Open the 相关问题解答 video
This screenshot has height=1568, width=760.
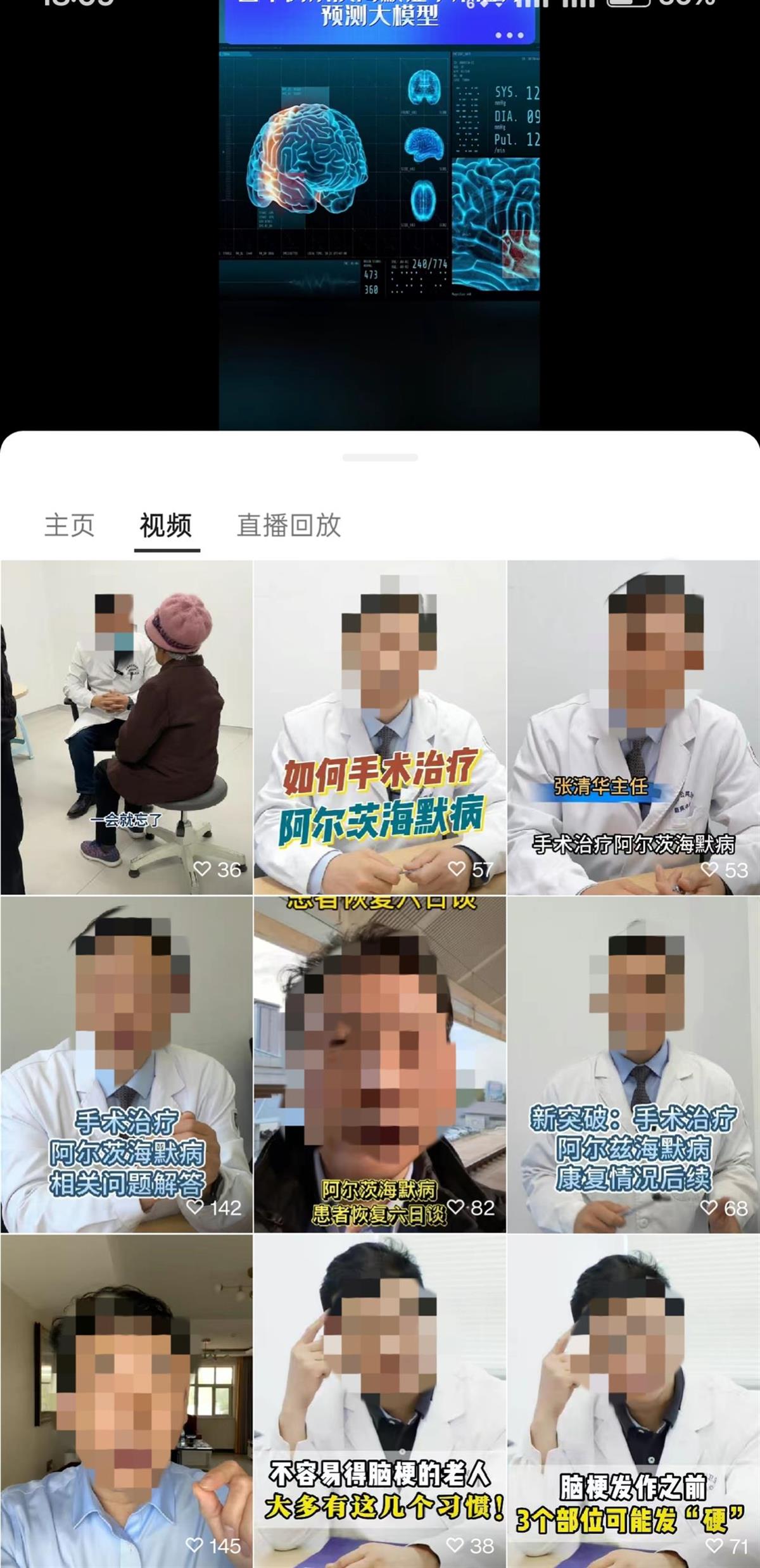pyautogui.click(x=127, y=1064)
